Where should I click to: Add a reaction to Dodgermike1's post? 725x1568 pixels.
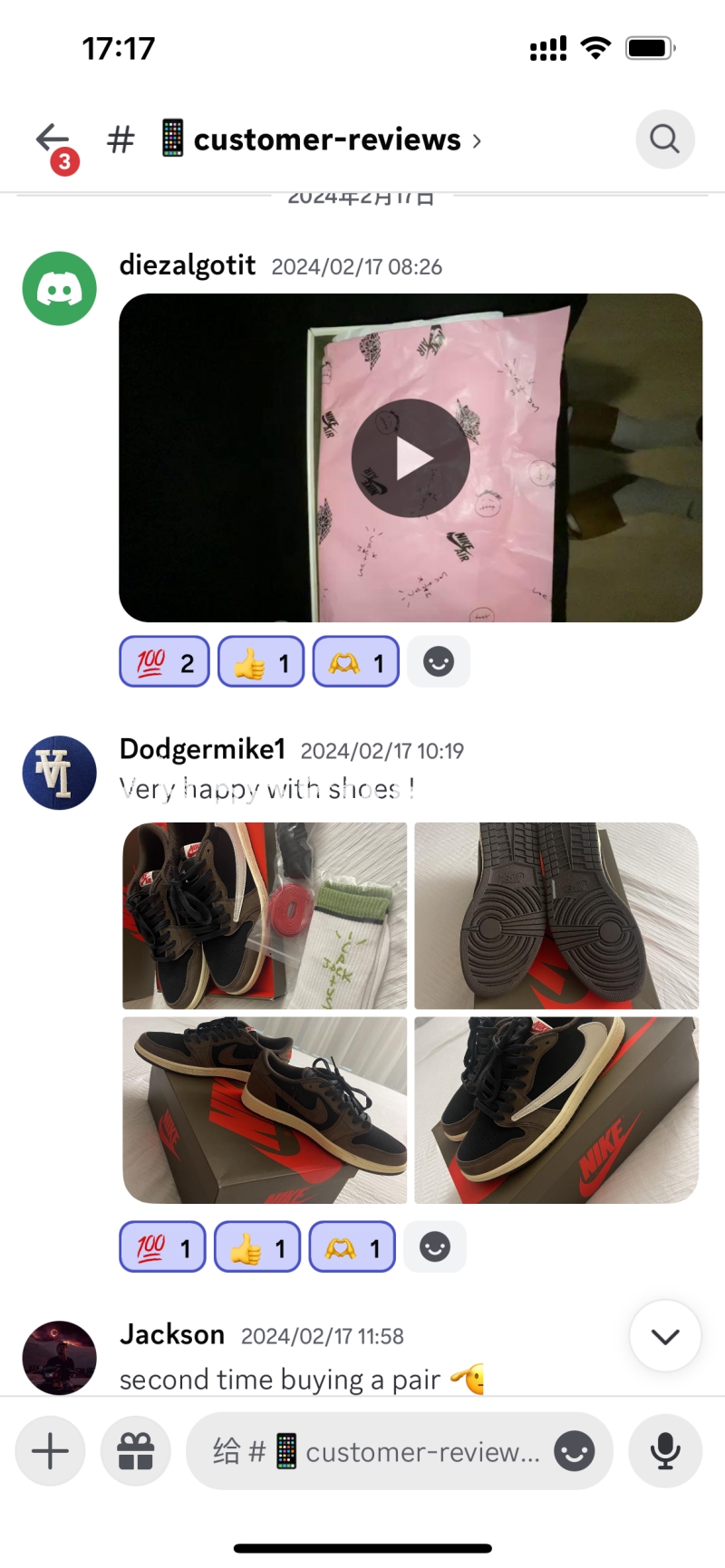[435, 1247]
